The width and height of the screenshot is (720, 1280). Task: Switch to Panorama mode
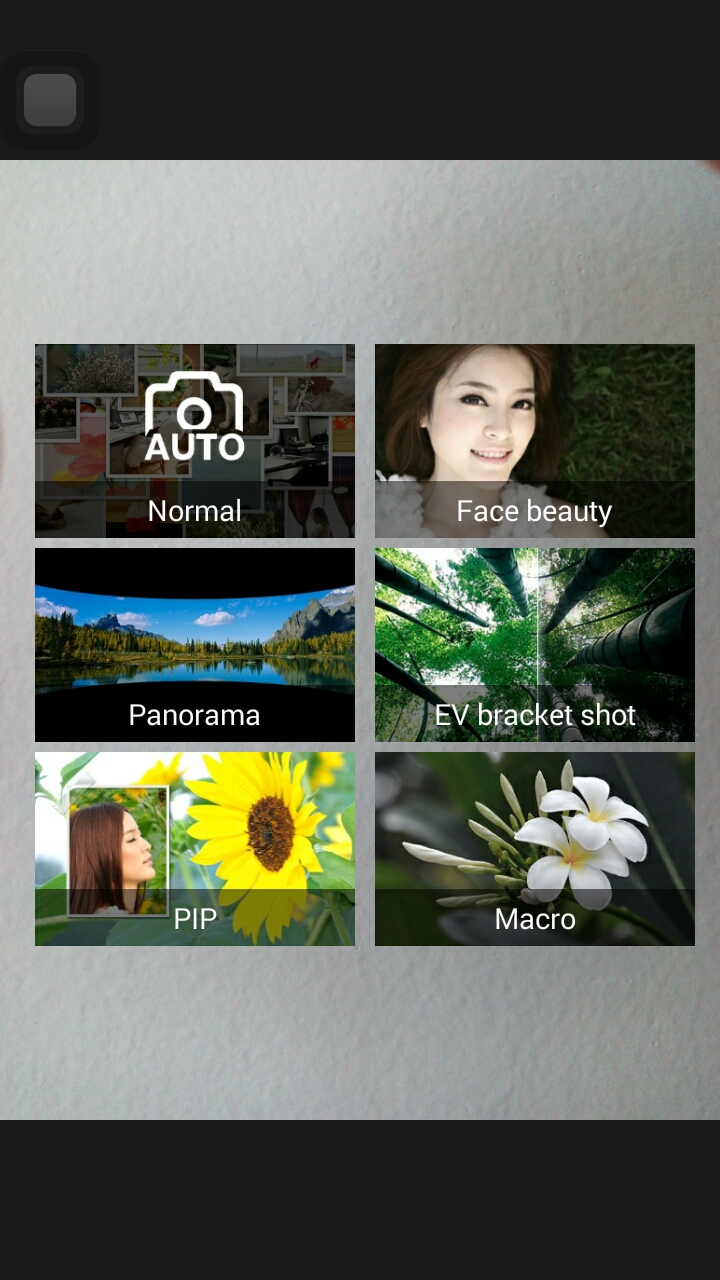(195, 645)
